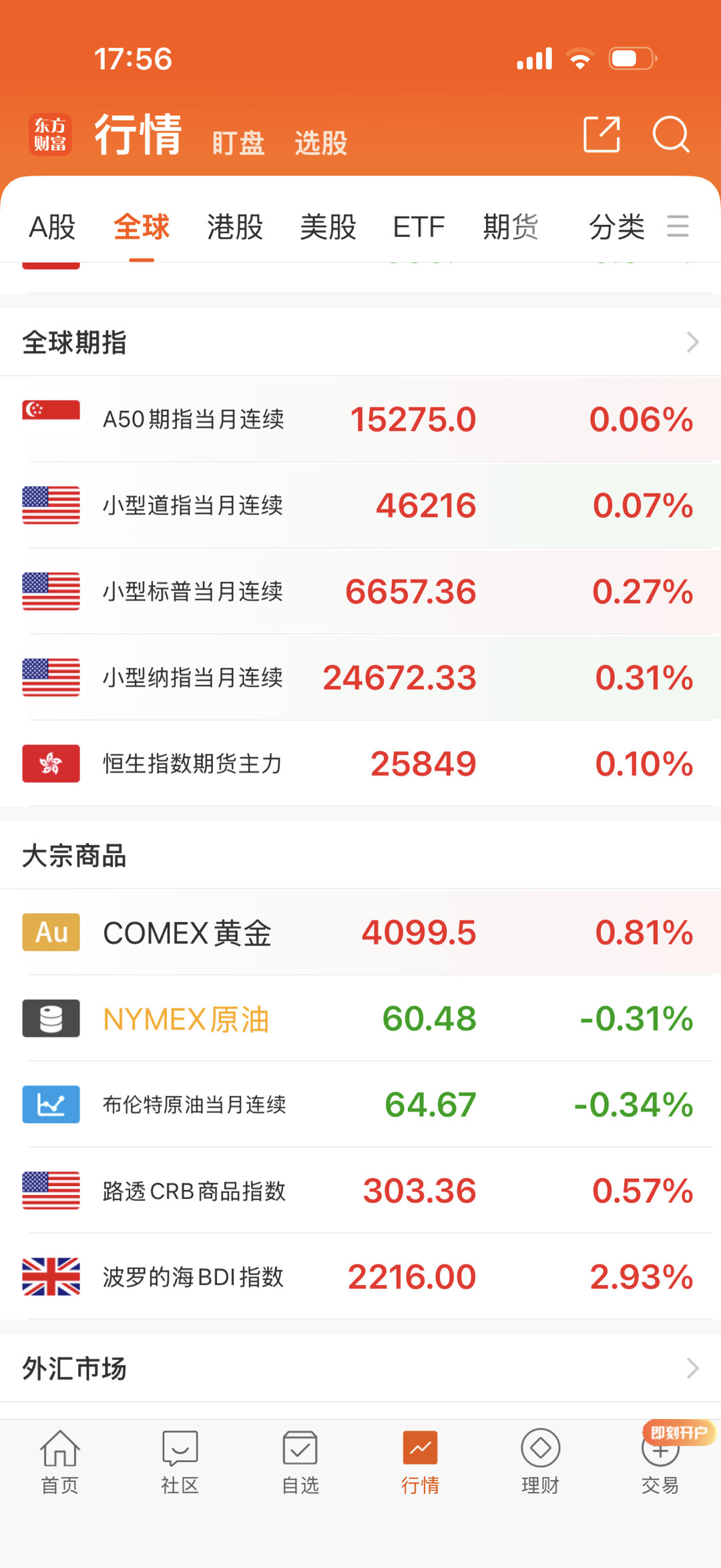
Task: Switch to the 美股 tab
Action: pos(328,227)
